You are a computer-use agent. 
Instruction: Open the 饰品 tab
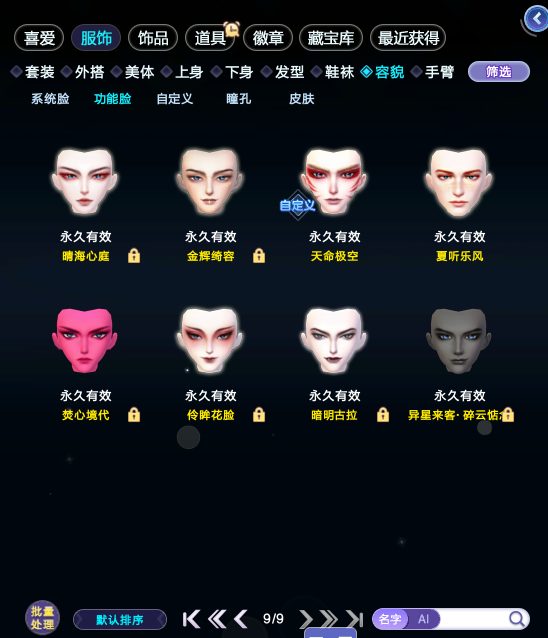(x=153, y=38)
